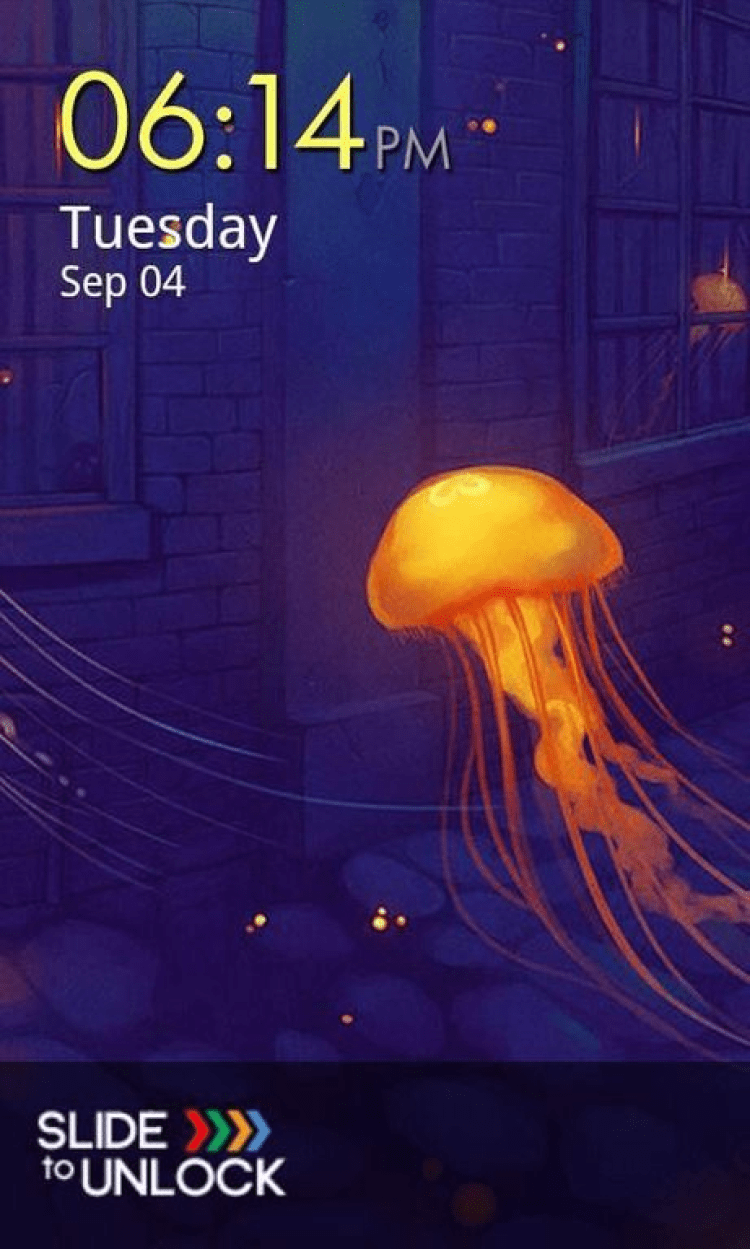Screen dimensions: 750x1249
Task: Tap the Slide to Unlock bar
Action: [x=160, y=1153]
